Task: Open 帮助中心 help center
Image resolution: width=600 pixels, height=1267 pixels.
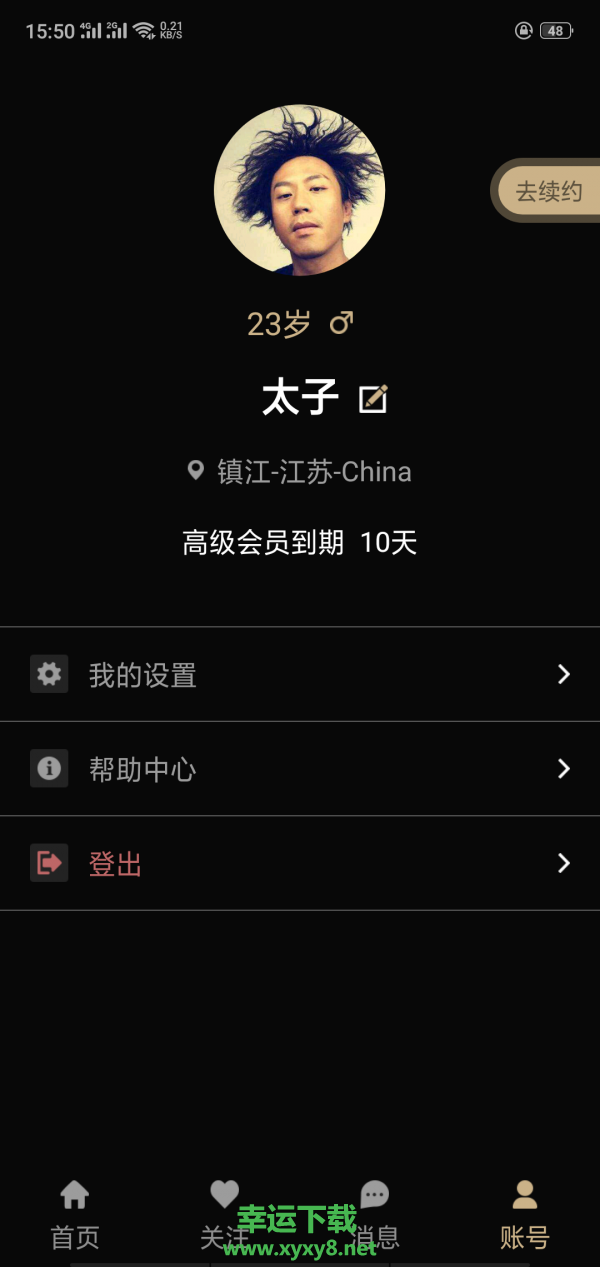Action: click(x=300, y=769)
